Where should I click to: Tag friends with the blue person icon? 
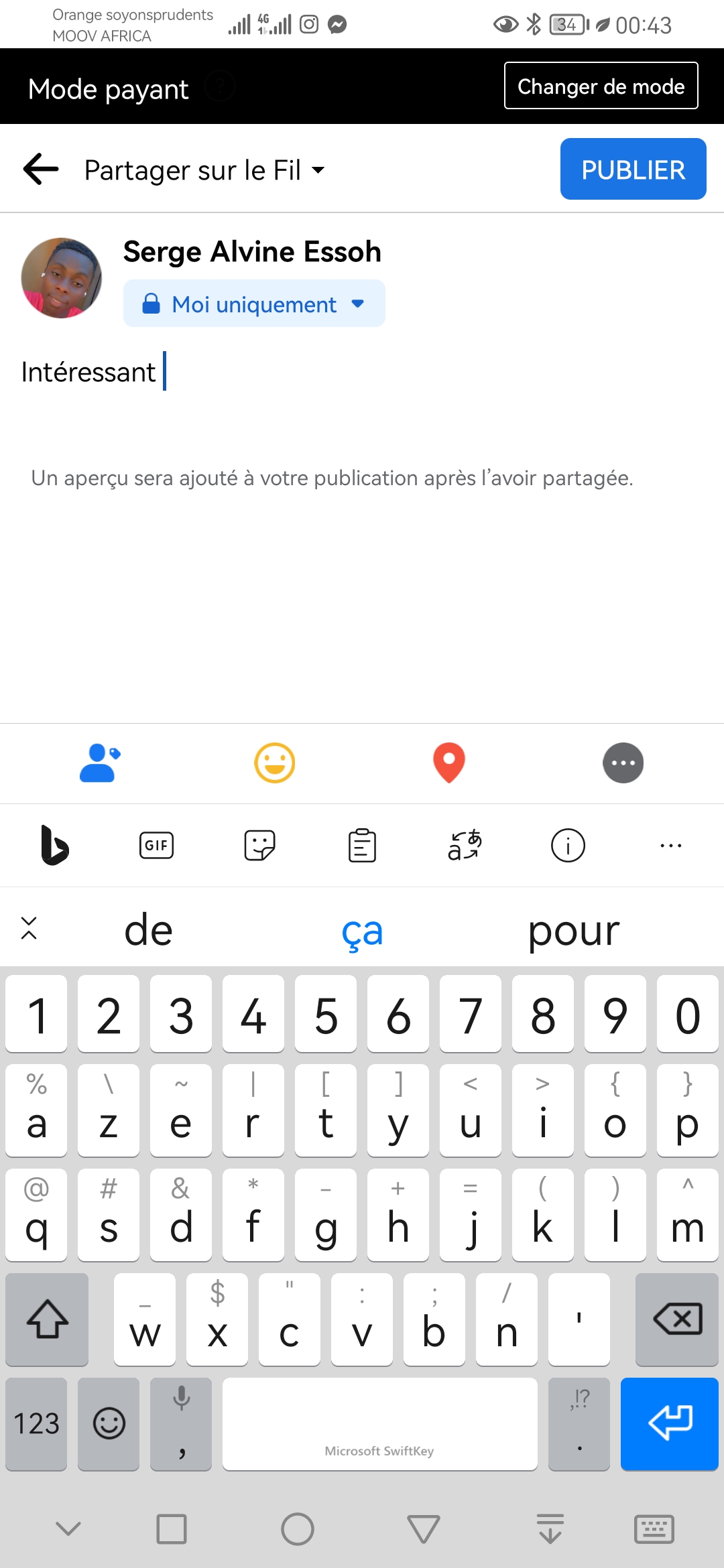pos(100,763)
